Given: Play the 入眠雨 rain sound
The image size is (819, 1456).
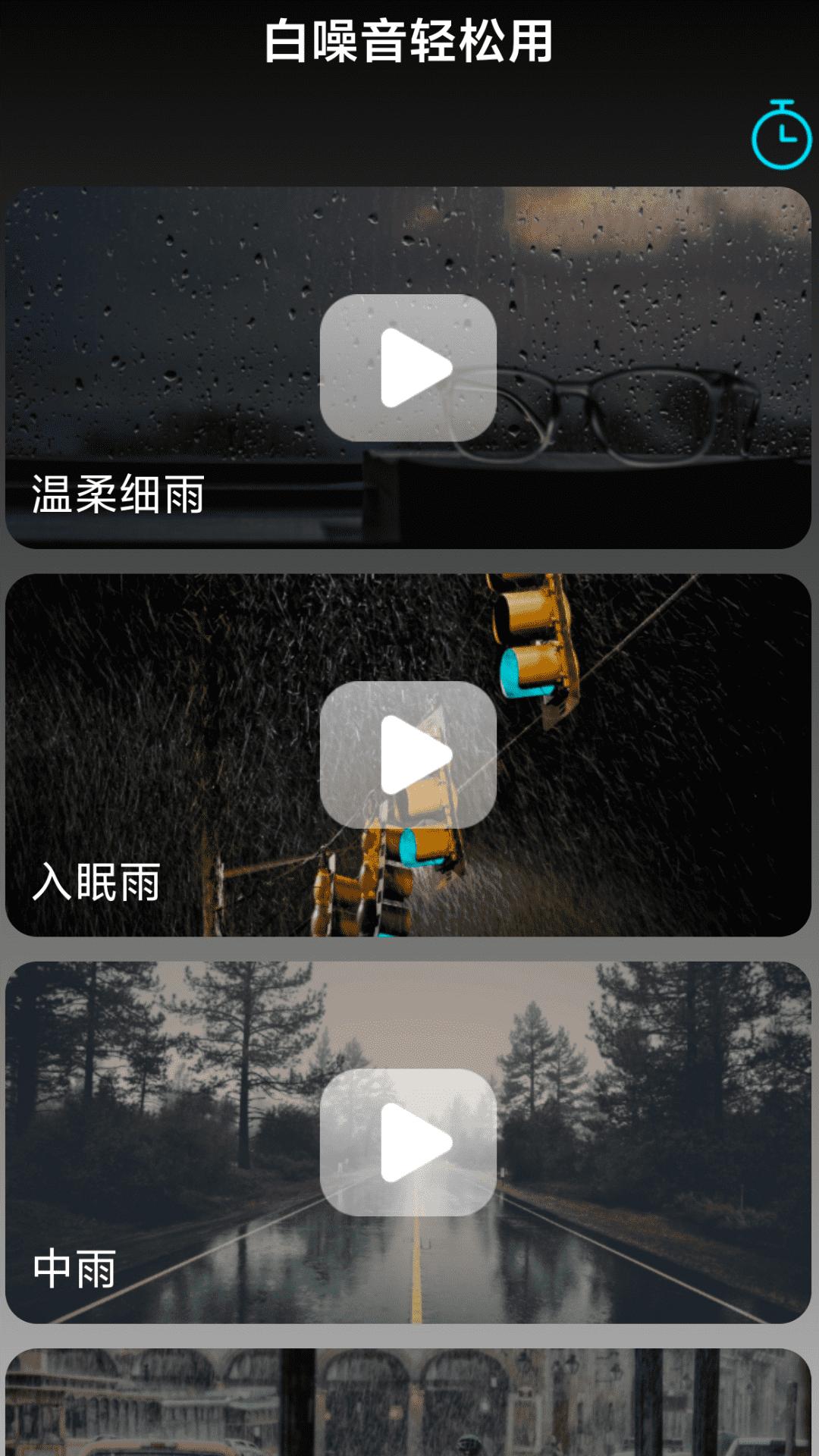Looking at the screenshot, I should (x=408, y=755).
